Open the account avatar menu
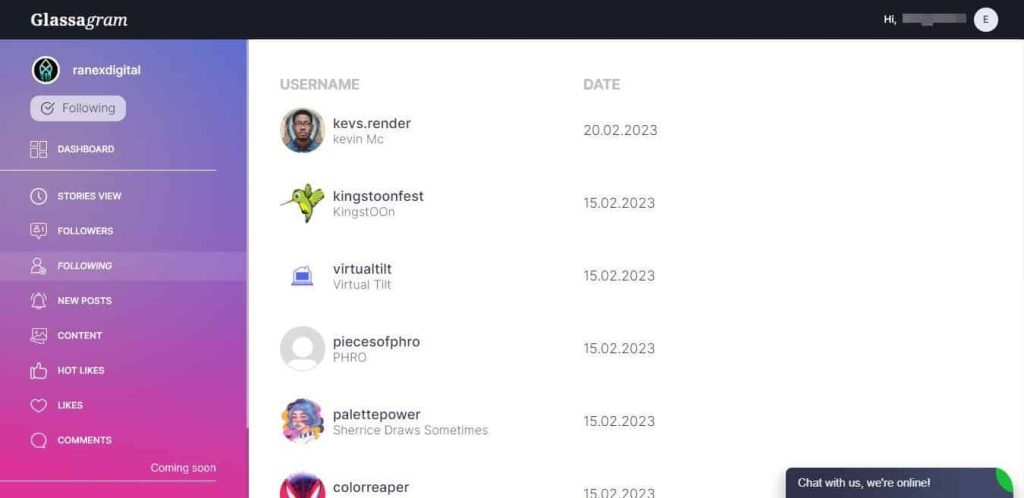This screenshot has width=1024, height=498. pyautogui.click(x=985, y=19)
